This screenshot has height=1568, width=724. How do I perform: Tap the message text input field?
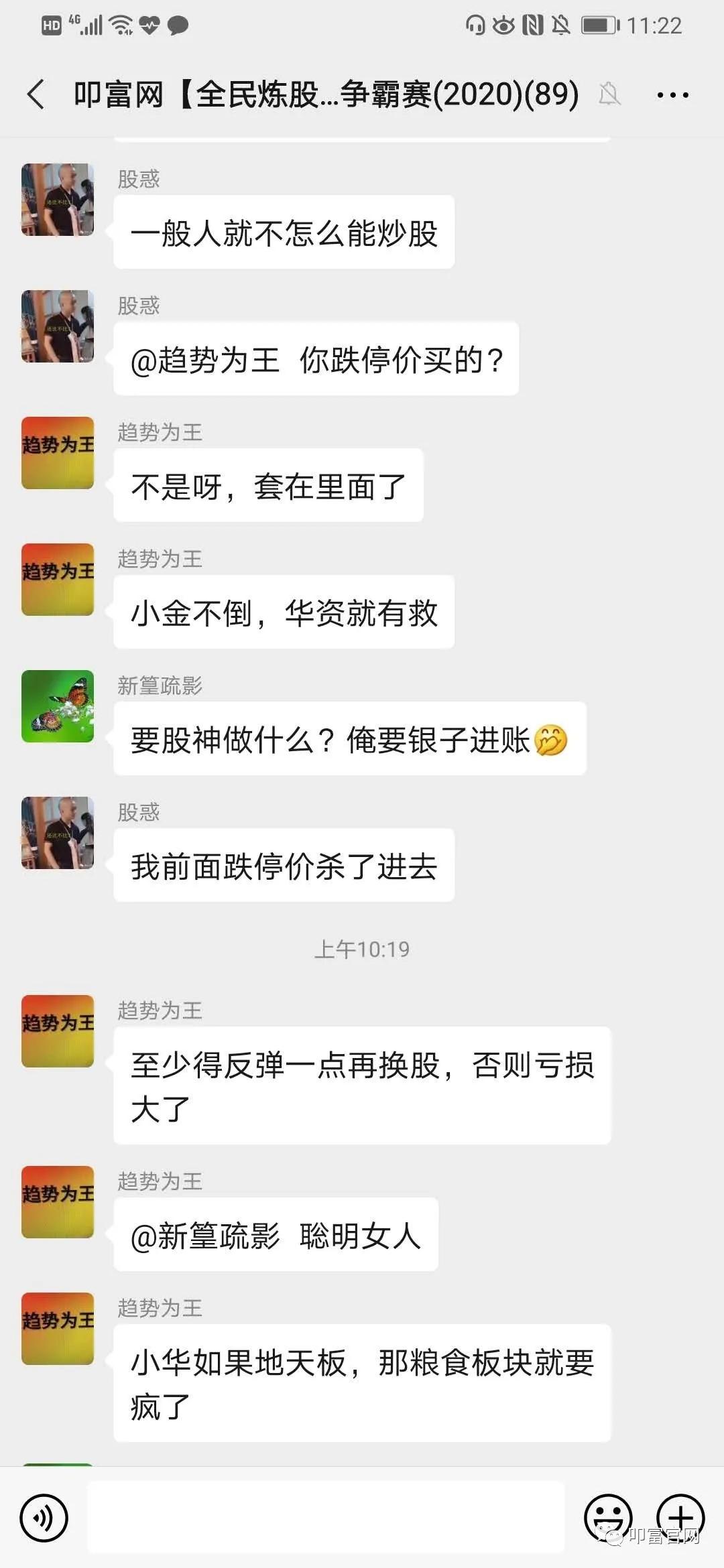coord(326,1518)
